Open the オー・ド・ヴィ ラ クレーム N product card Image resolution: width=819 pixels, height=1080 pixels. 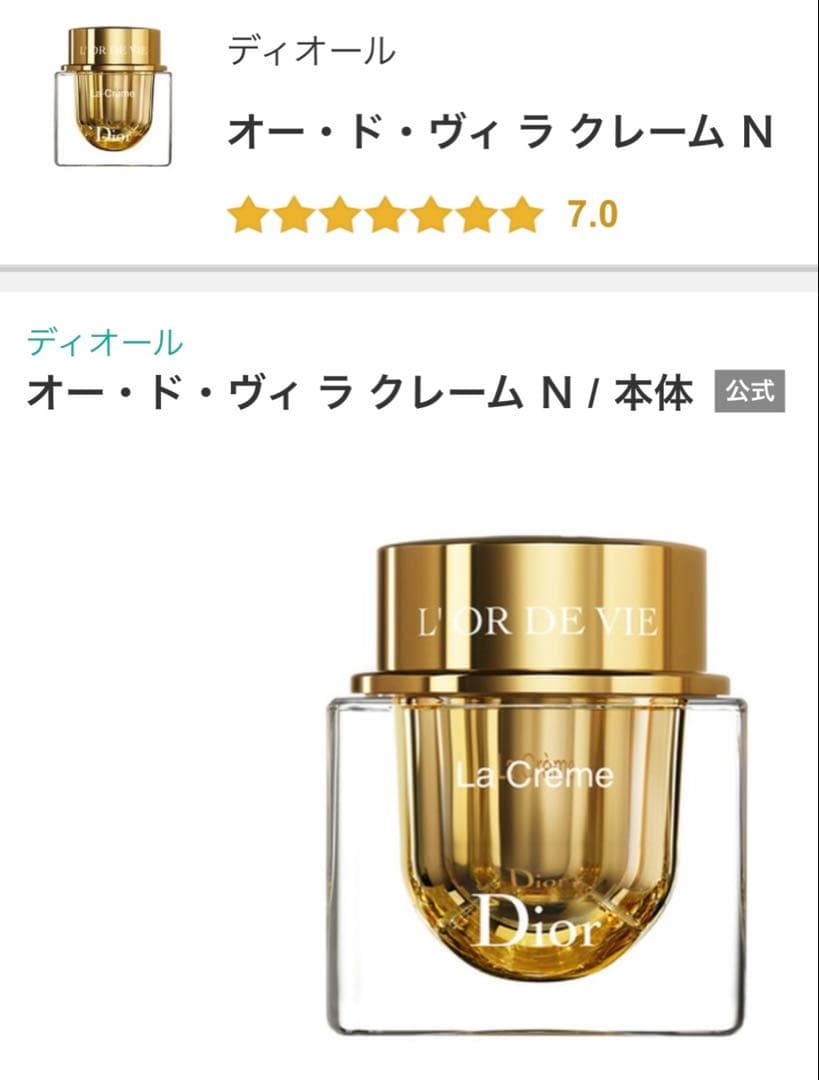499,133
